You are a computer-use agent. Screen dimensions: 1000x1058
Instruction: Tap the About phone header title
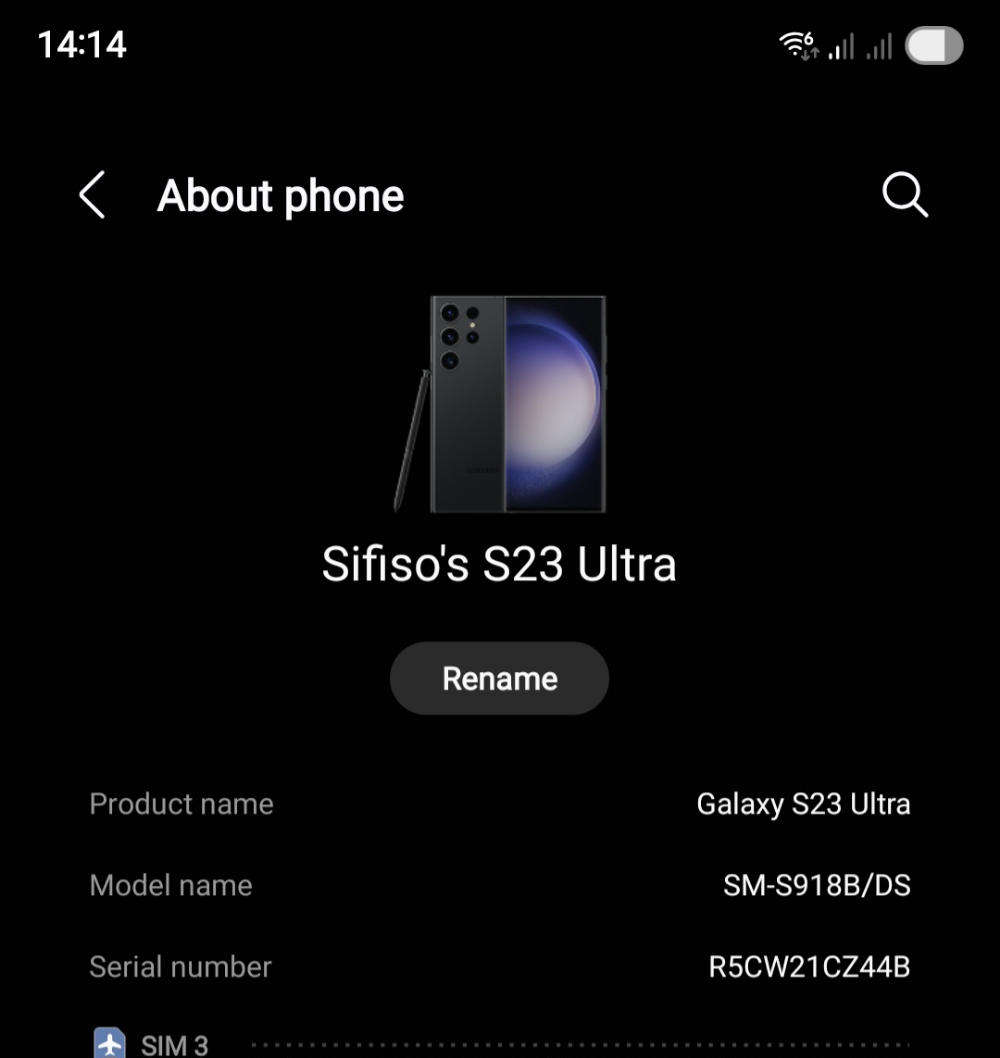point(281,195)
